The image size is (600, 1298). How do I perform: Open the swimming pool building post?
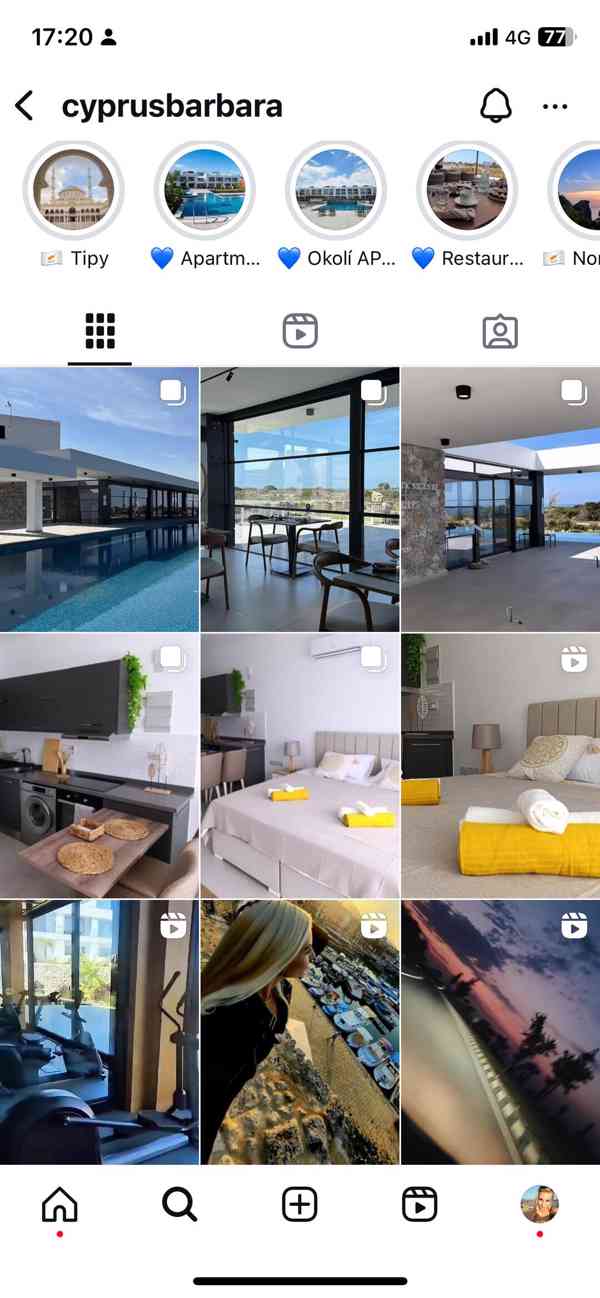point(99,500)
